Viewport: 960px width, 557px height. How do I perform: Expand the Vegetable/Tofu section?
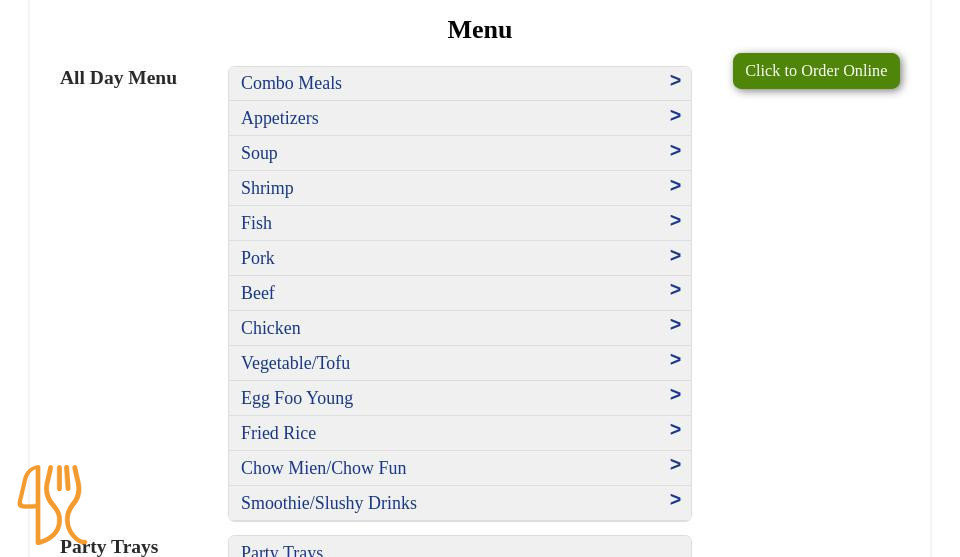click(x=459, y=363)
